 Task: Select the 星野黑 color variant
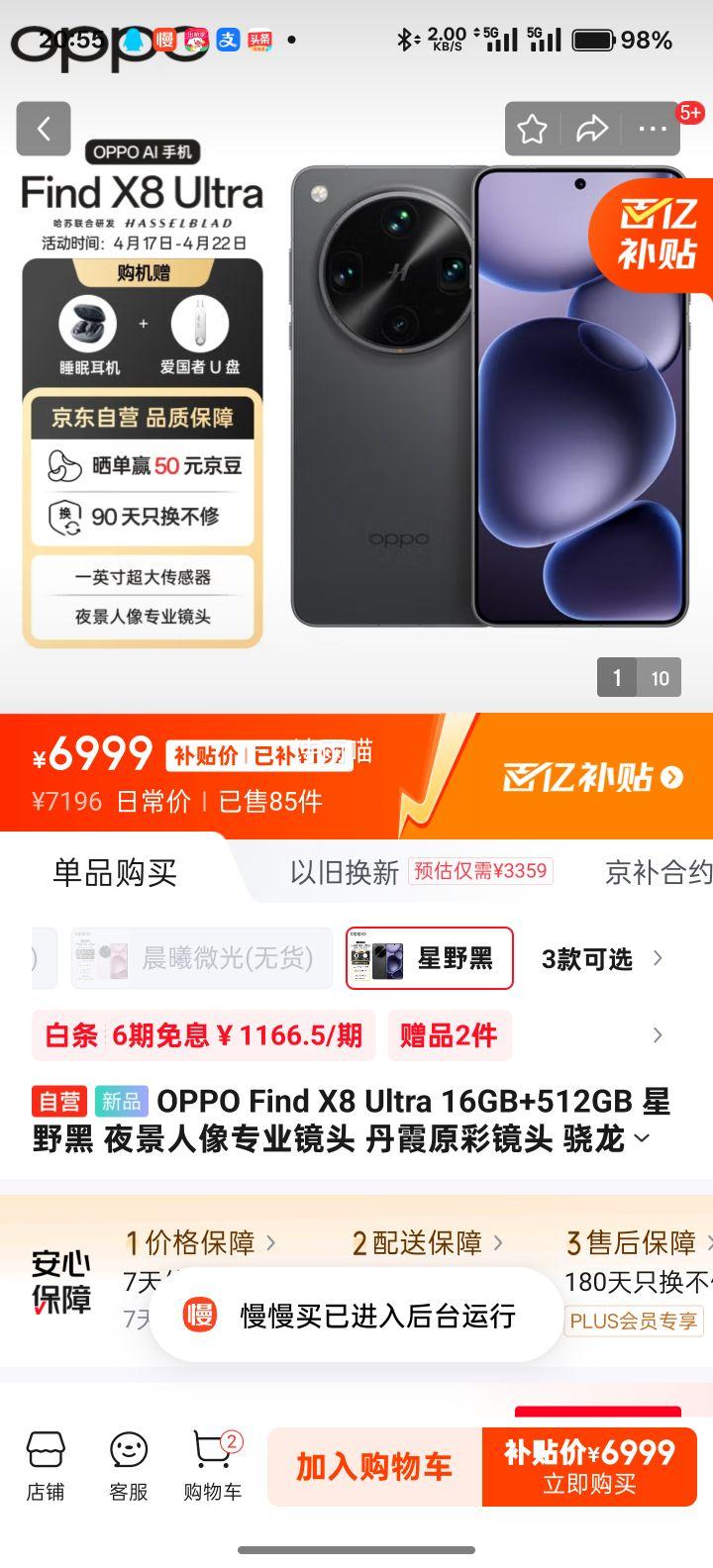[428, 956]
